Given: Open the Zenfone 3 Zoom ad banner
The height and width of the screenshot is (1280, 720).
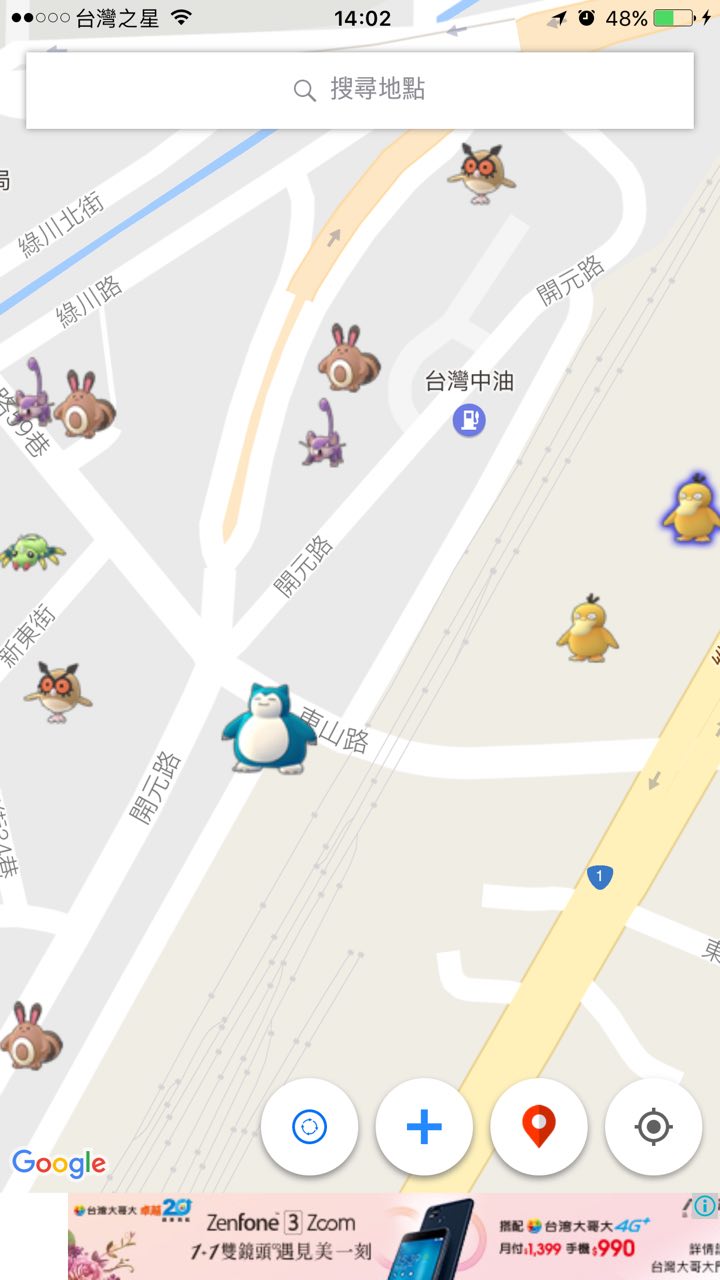Looking at the screenshot, I should (380, 1236).
